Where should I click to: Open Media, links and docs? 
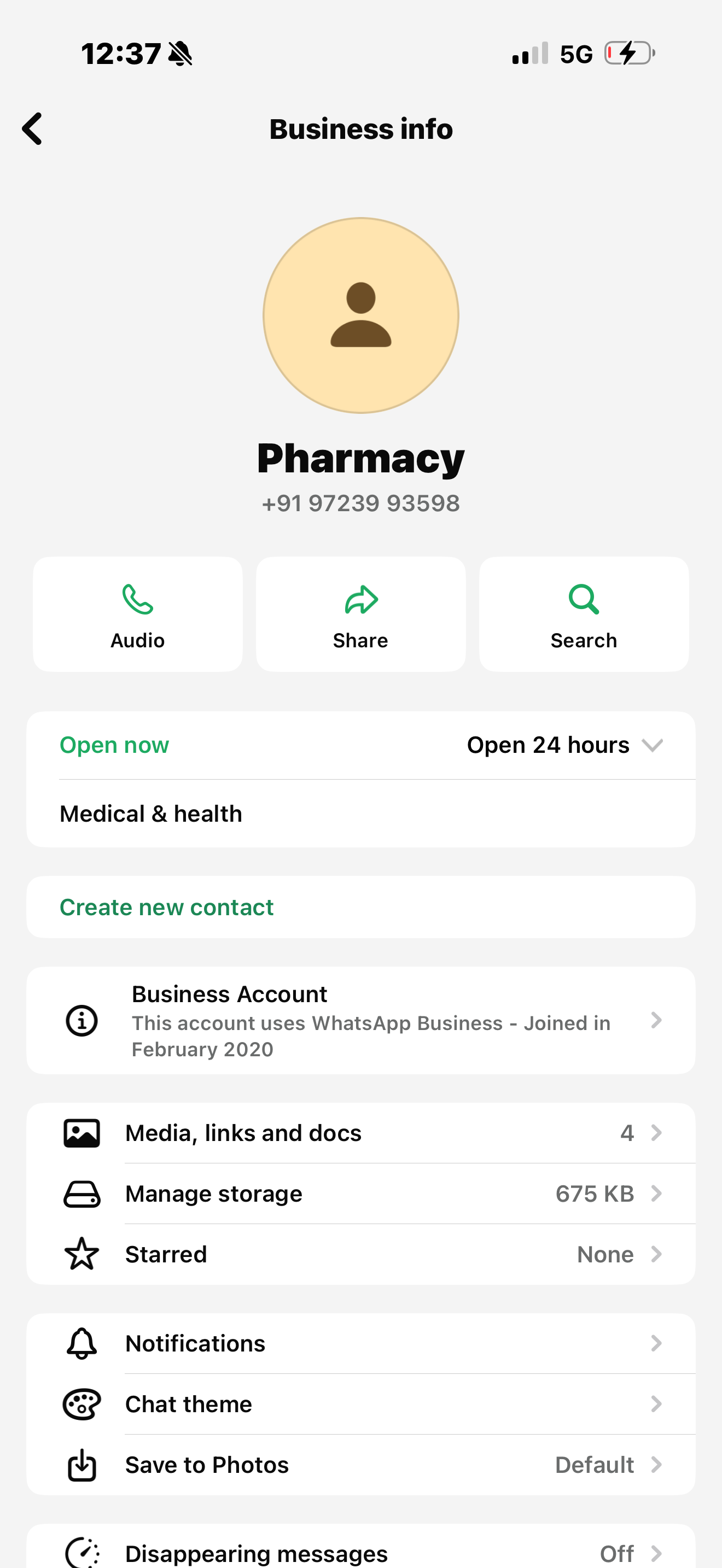[x=360, y=1133]
